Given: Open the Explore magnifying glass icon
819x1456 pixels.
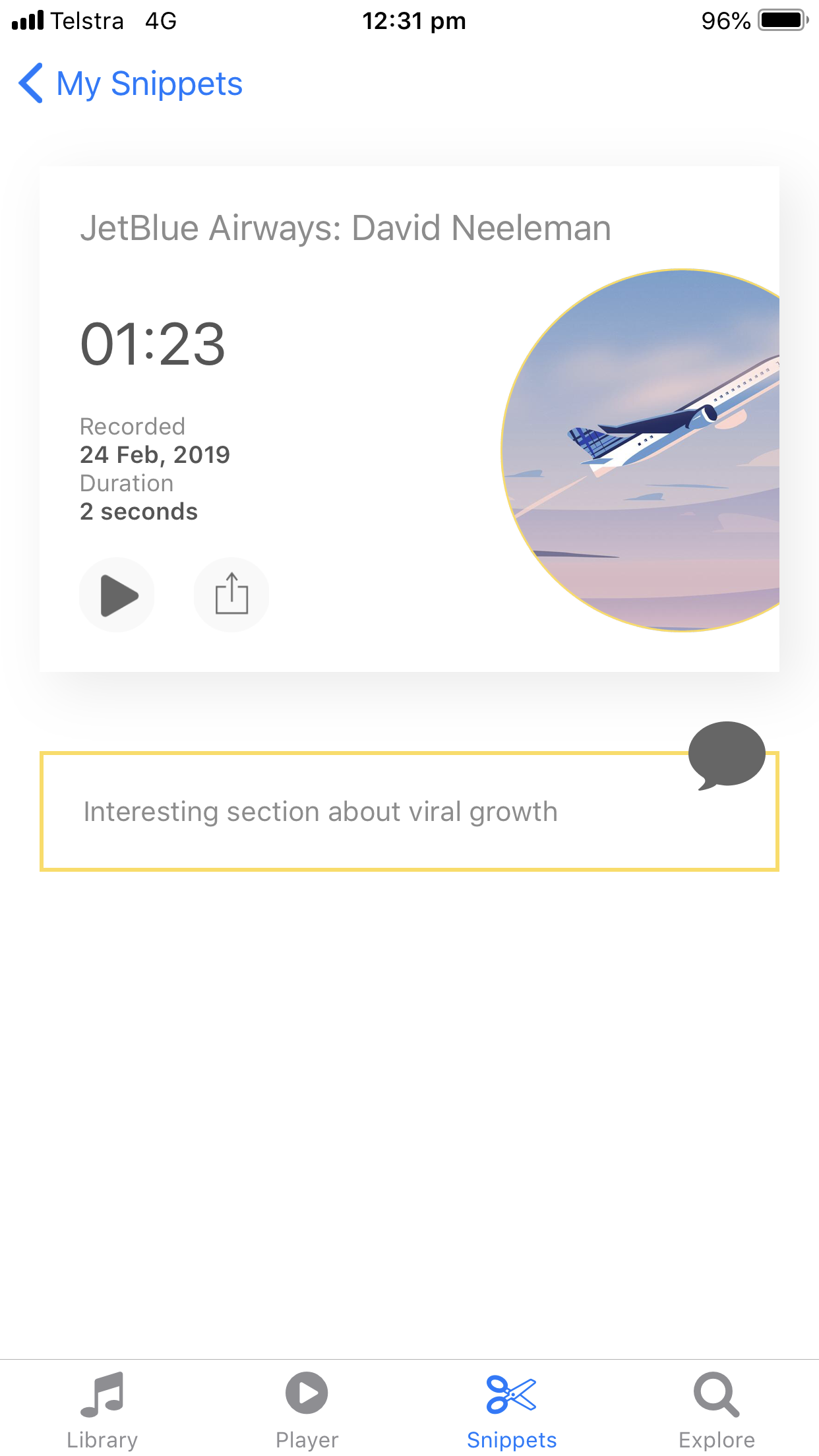Looking at the screenshot, I should [x=715, y=1393].
